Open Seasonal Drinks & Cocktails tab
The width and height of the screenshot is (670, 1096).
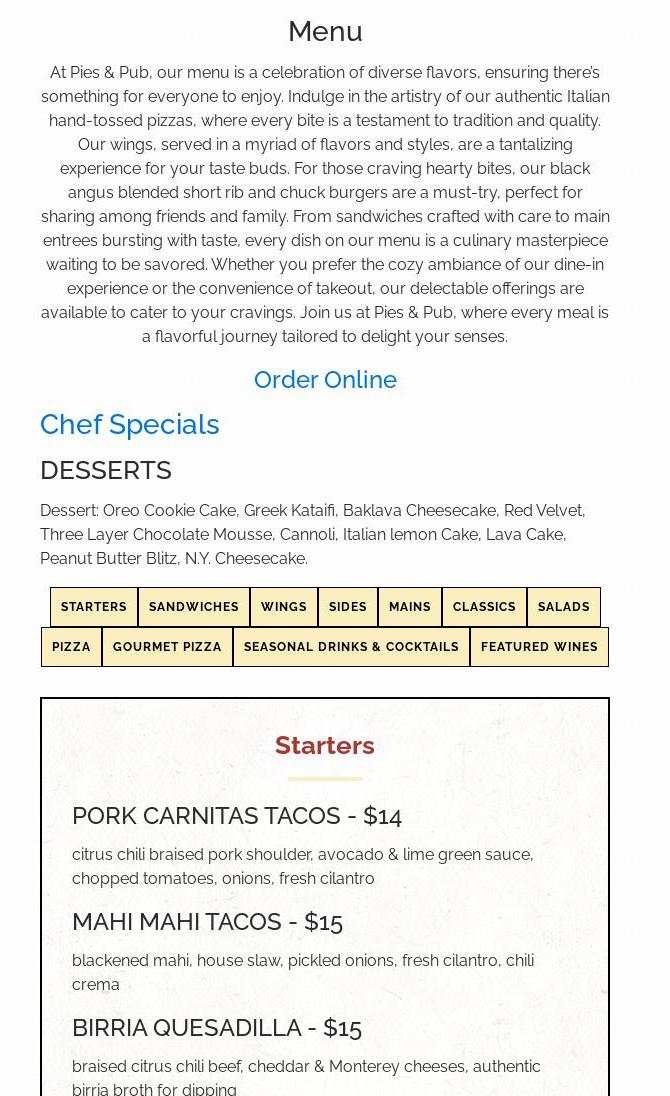[351, 647]
